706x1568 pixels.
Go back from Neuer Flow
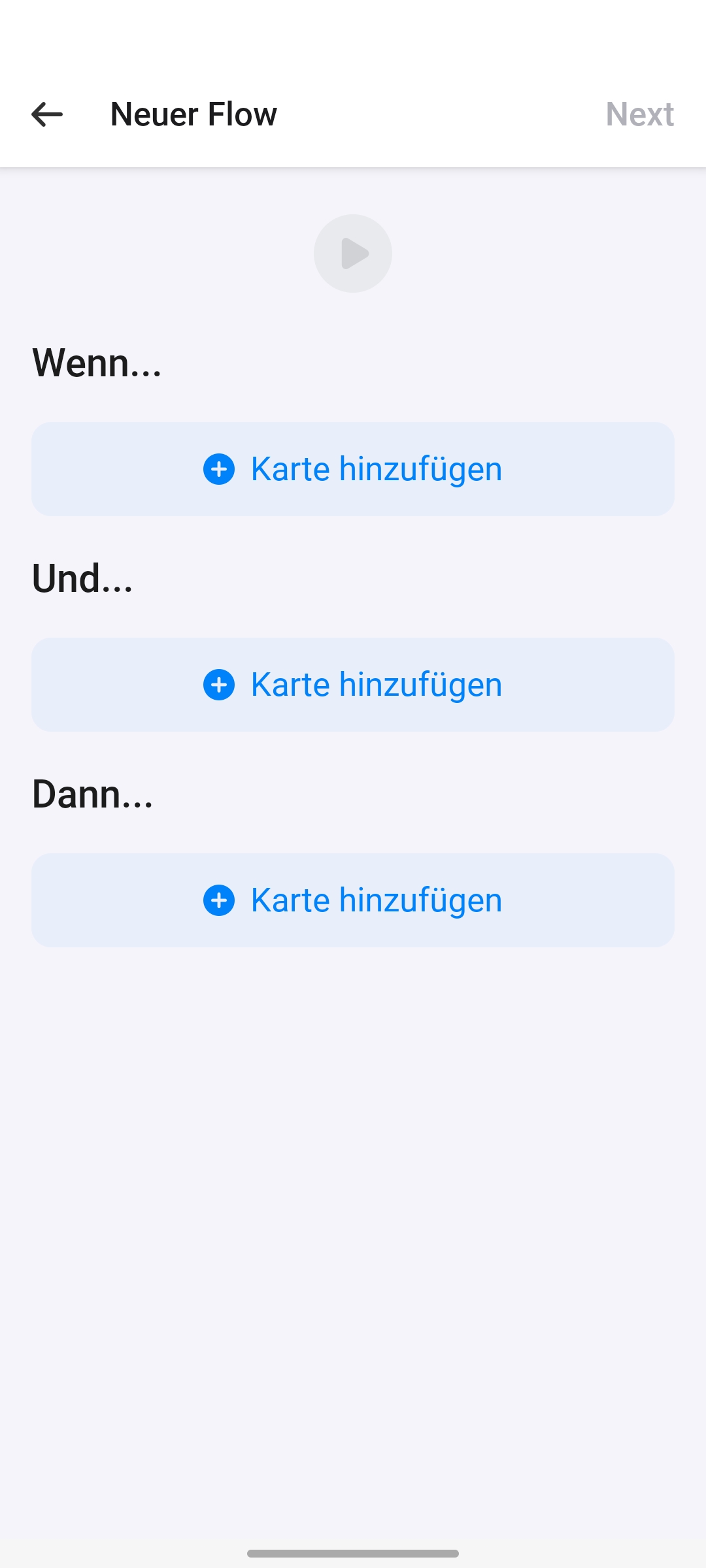[x=47, y=114]
